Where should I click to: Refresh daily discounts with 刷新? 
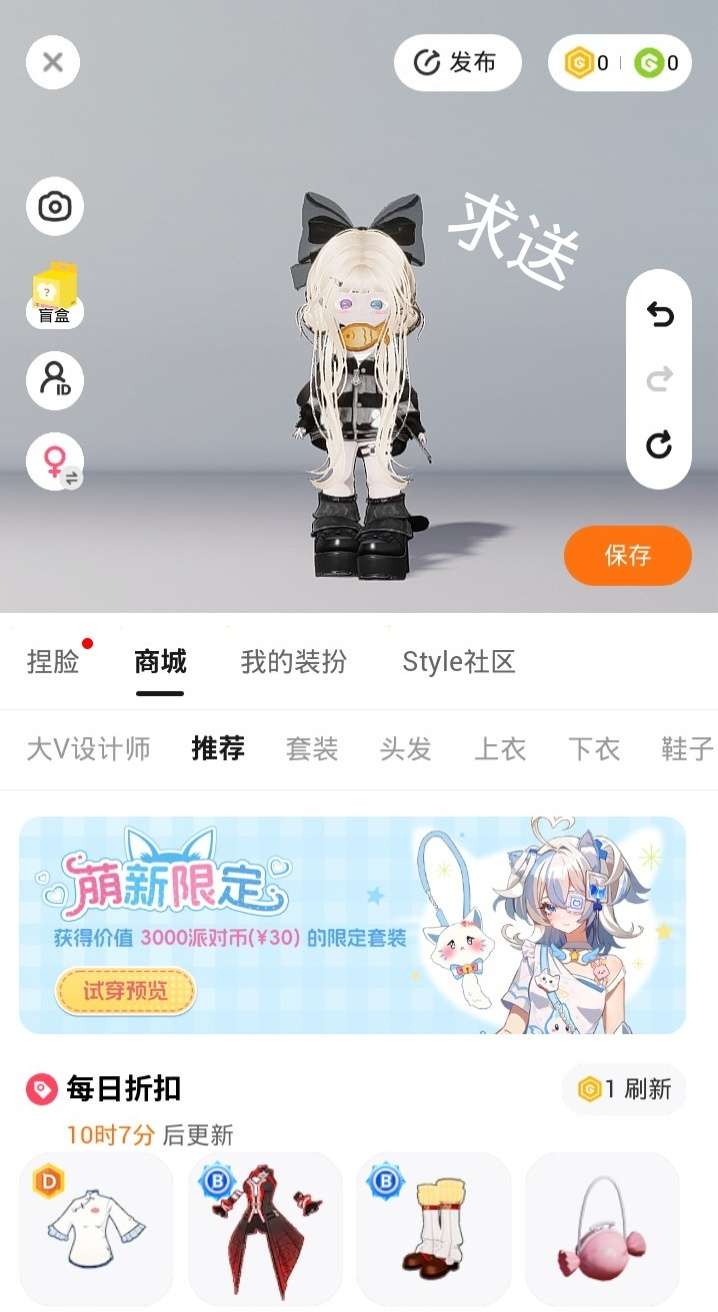[625, 1089]
